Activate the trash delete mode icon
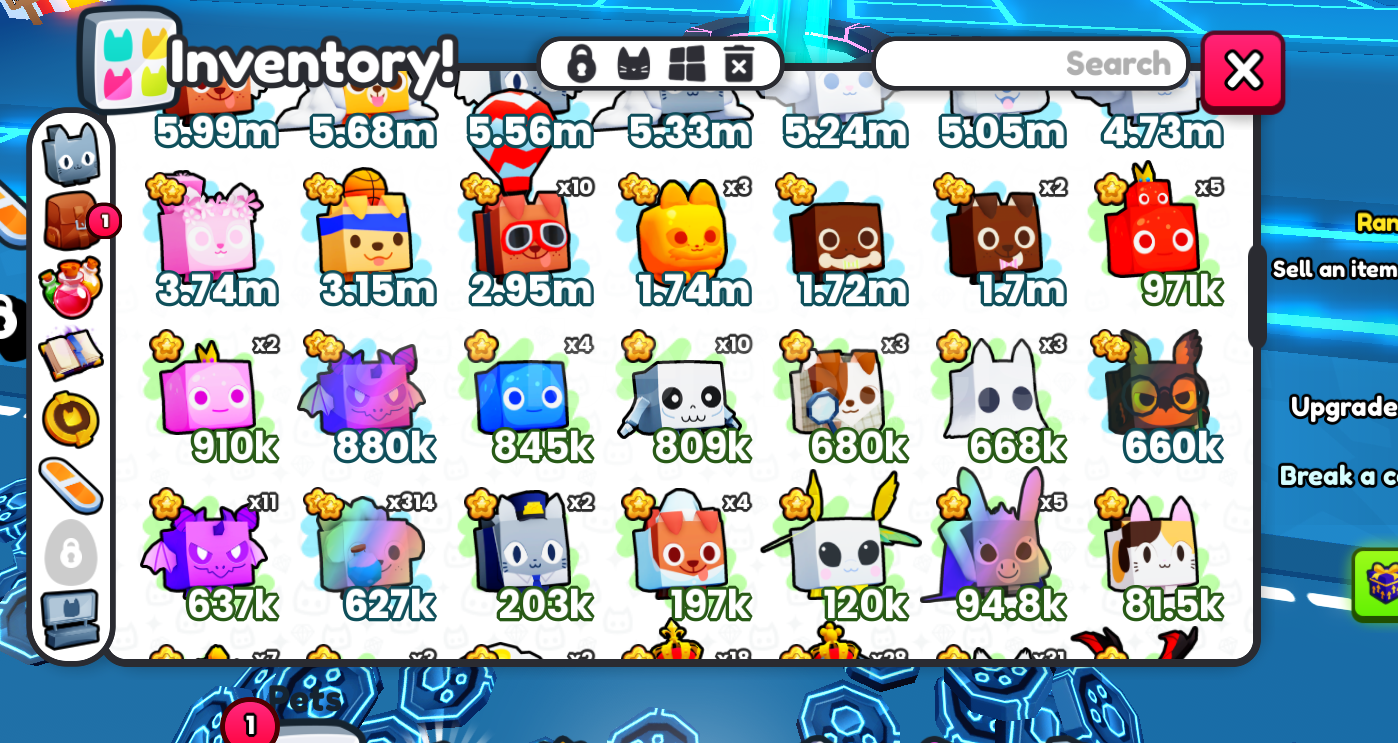The width and height of the screenshot is (1398, 743). click(738, 64)
